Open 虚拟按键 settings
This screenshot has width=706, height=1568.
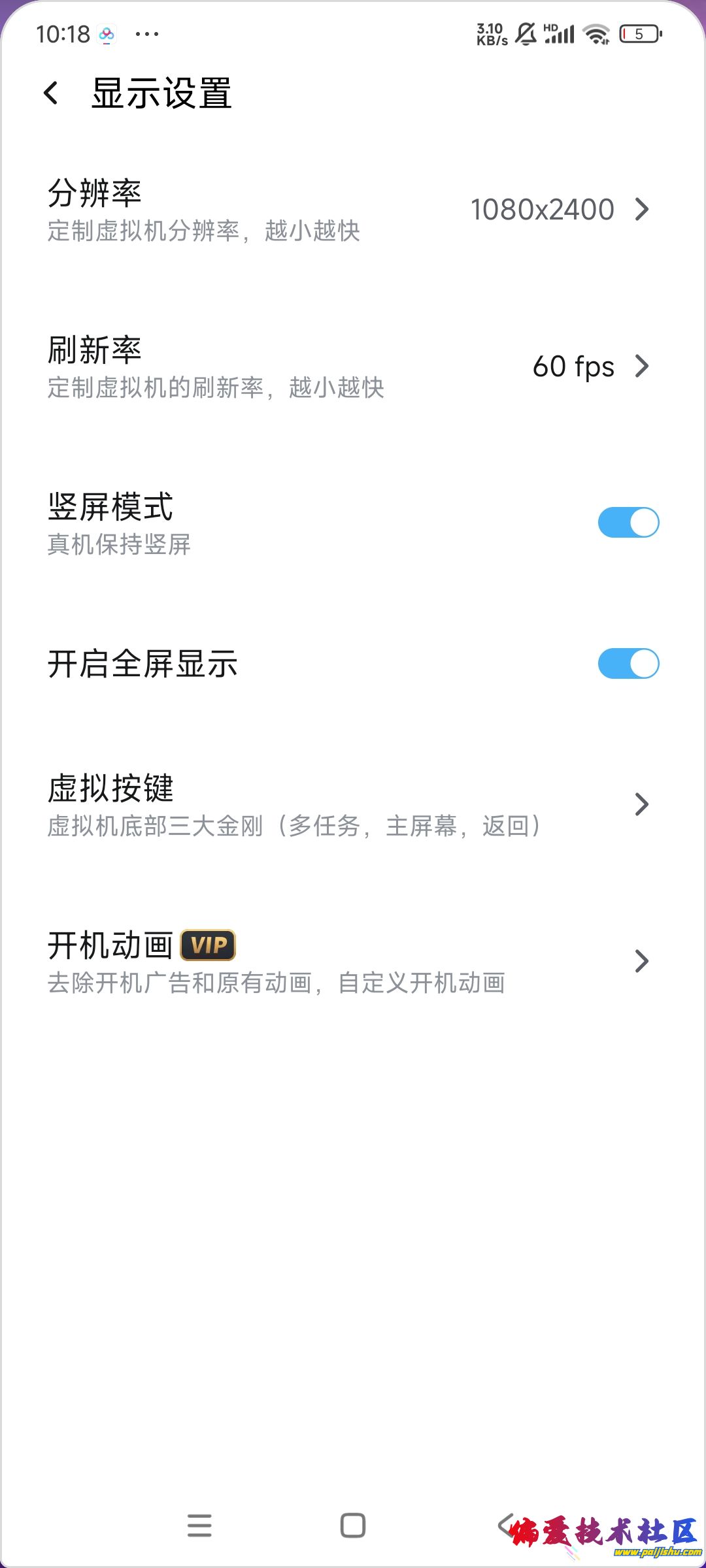click(x=353, y=804)
